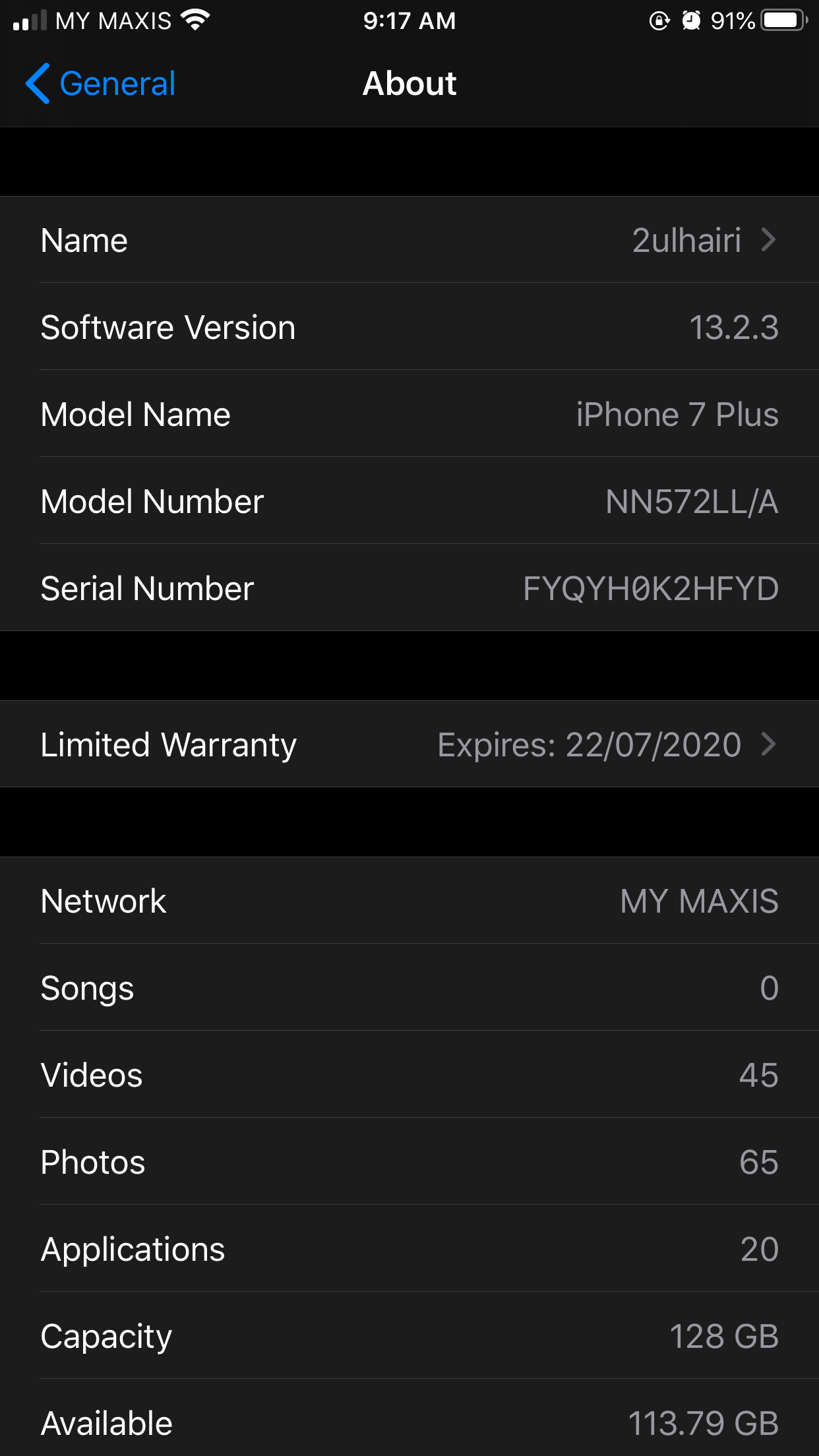This screenshot has width=819, height=1456.
Task: Open Limited Warranty details
Action: 409,744
